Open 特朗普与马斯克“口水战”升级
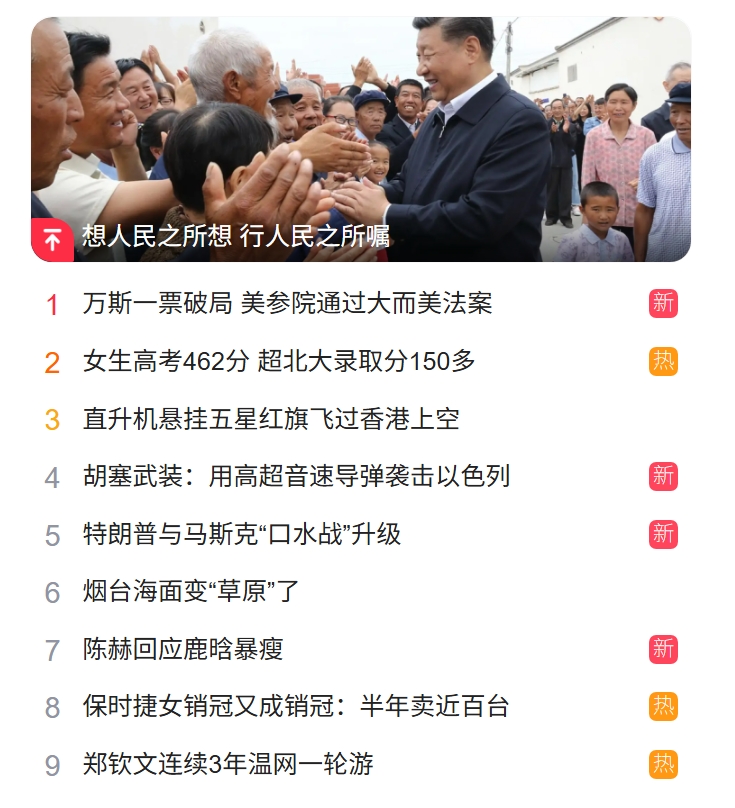Image resolution: width=735 pixels, height=808 pixels. (x=242, y=534)
